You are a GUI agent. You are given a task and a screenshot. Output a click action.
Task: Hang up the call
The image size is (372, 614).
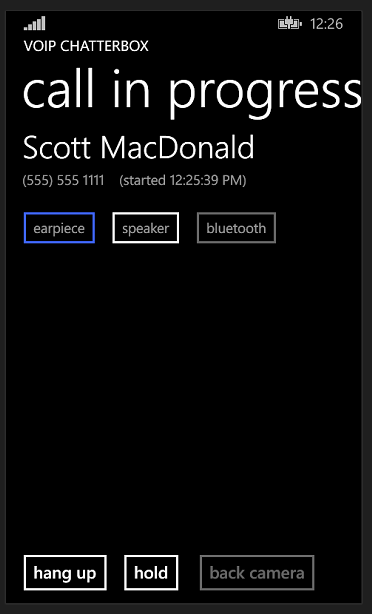coord(65,572)
